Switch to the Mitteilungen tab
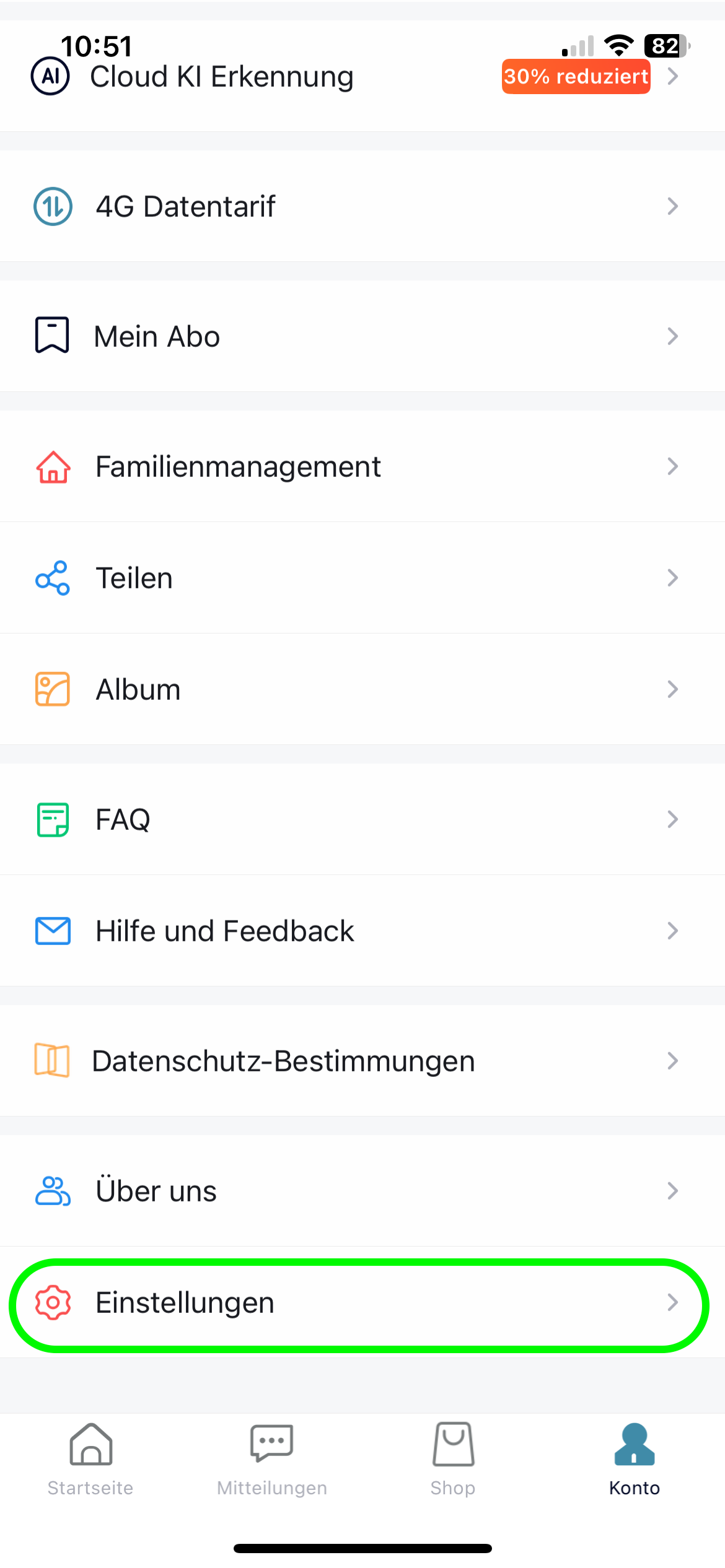Screen dimensions: 725x1568 [x=271, y=1459]
